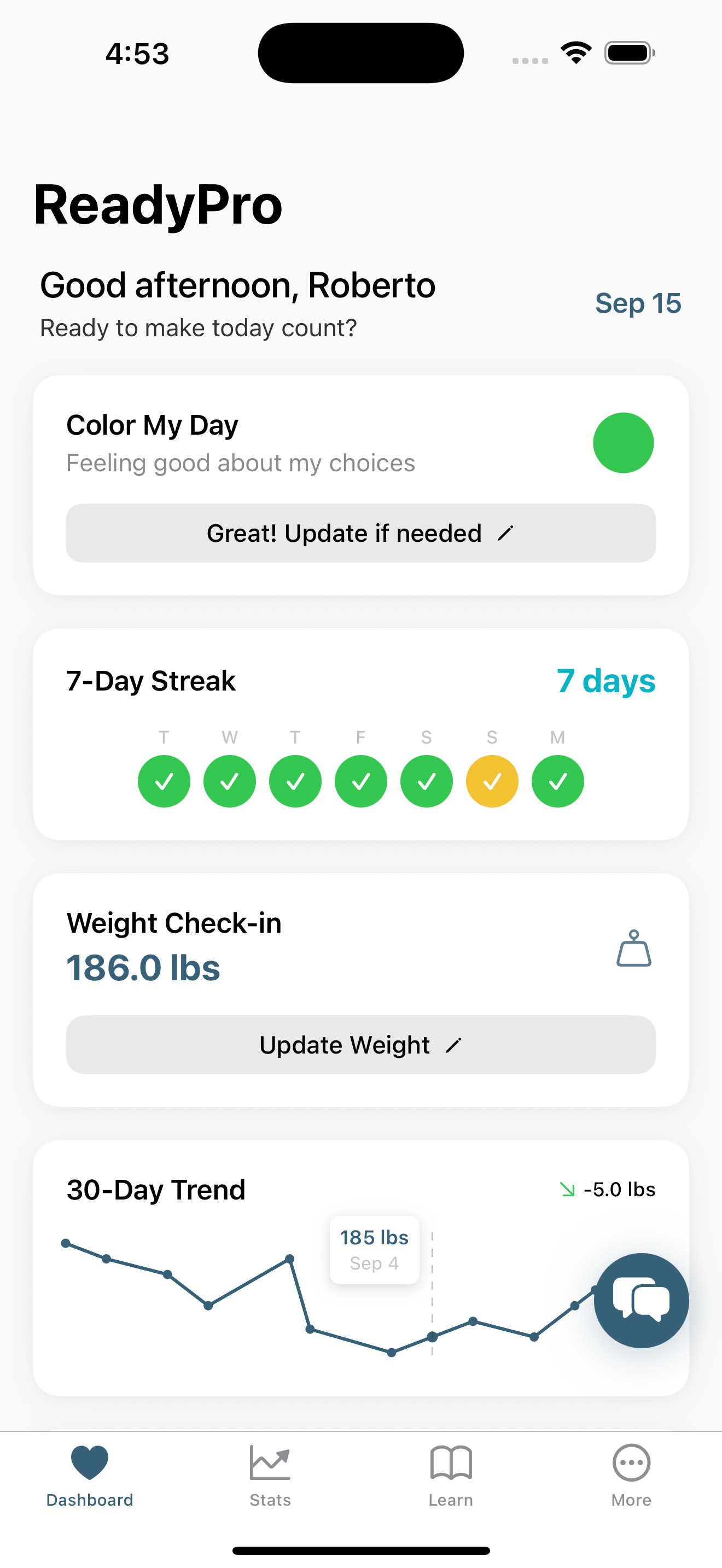Open the chat floating button
Screen dimensions: 722x1568
tap(641, 1300)
